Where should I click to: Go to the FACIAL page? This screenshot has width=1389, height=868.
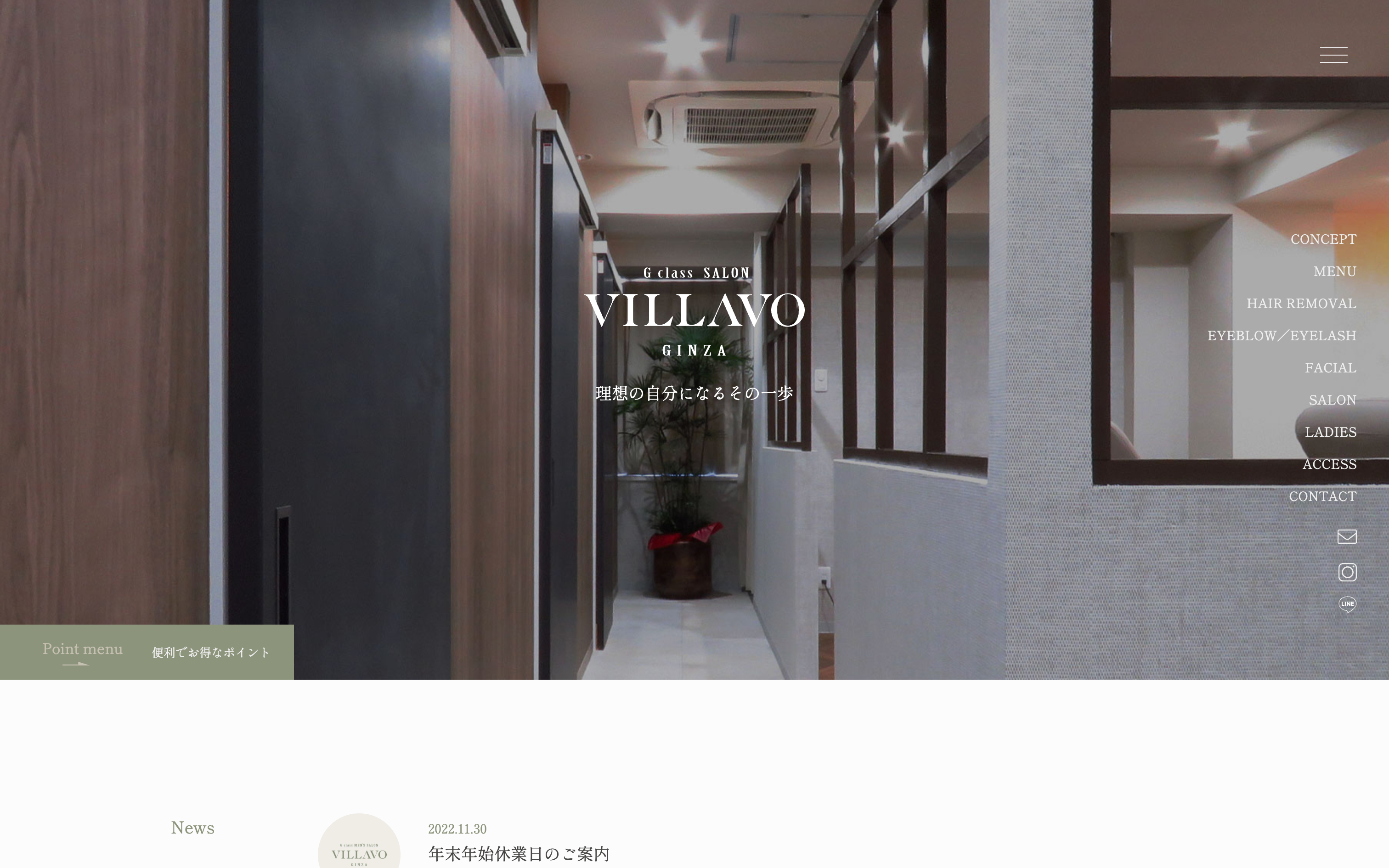point(1330,367)
